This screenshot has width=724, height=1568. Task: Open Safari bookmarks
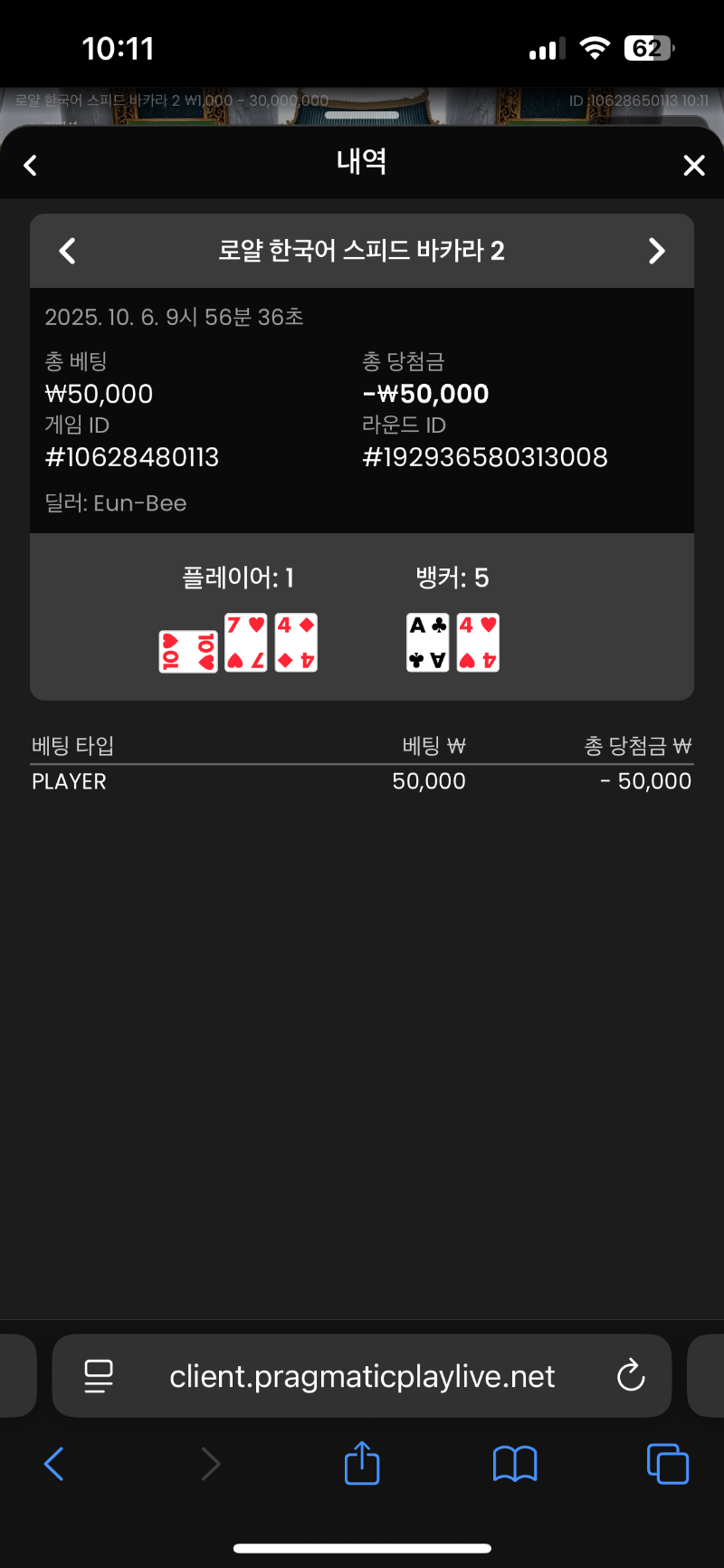[x=515, y=1464]
